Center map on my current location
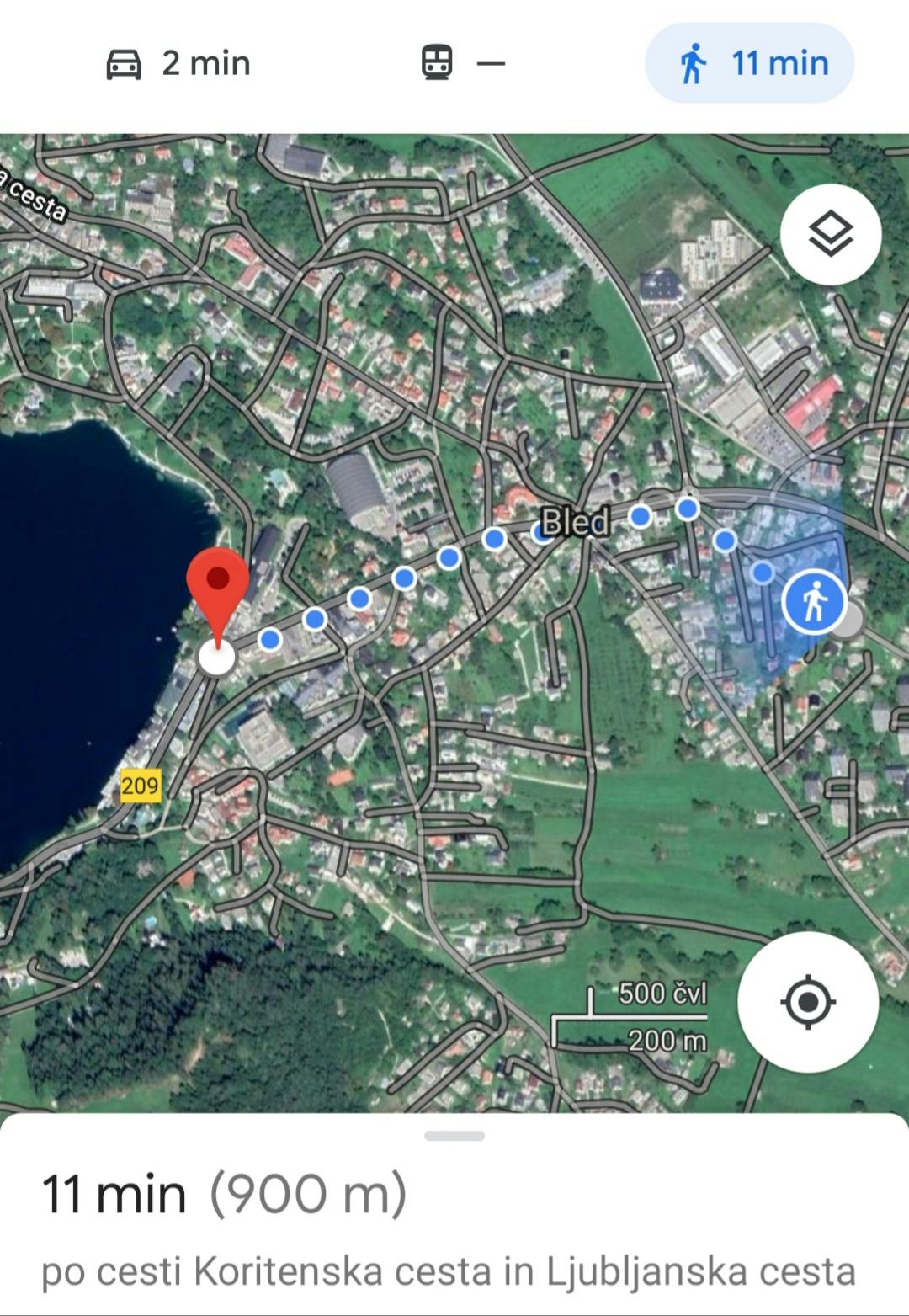909x1316 pixels. click(x=808, y=1002)
